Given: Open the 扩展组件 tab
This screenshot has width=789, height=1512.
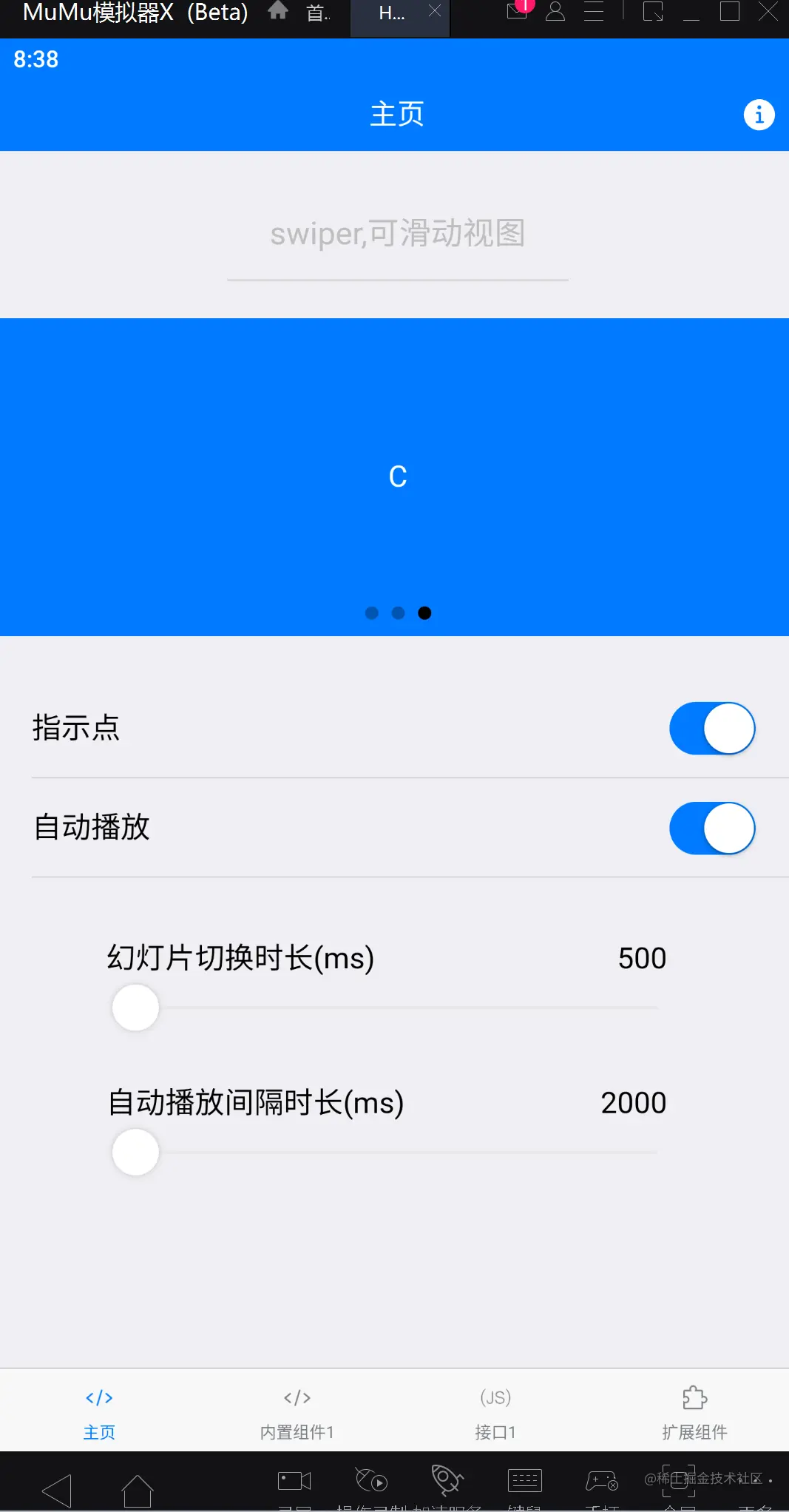Looking at the screenshot, I should (x=694, y=1413).
